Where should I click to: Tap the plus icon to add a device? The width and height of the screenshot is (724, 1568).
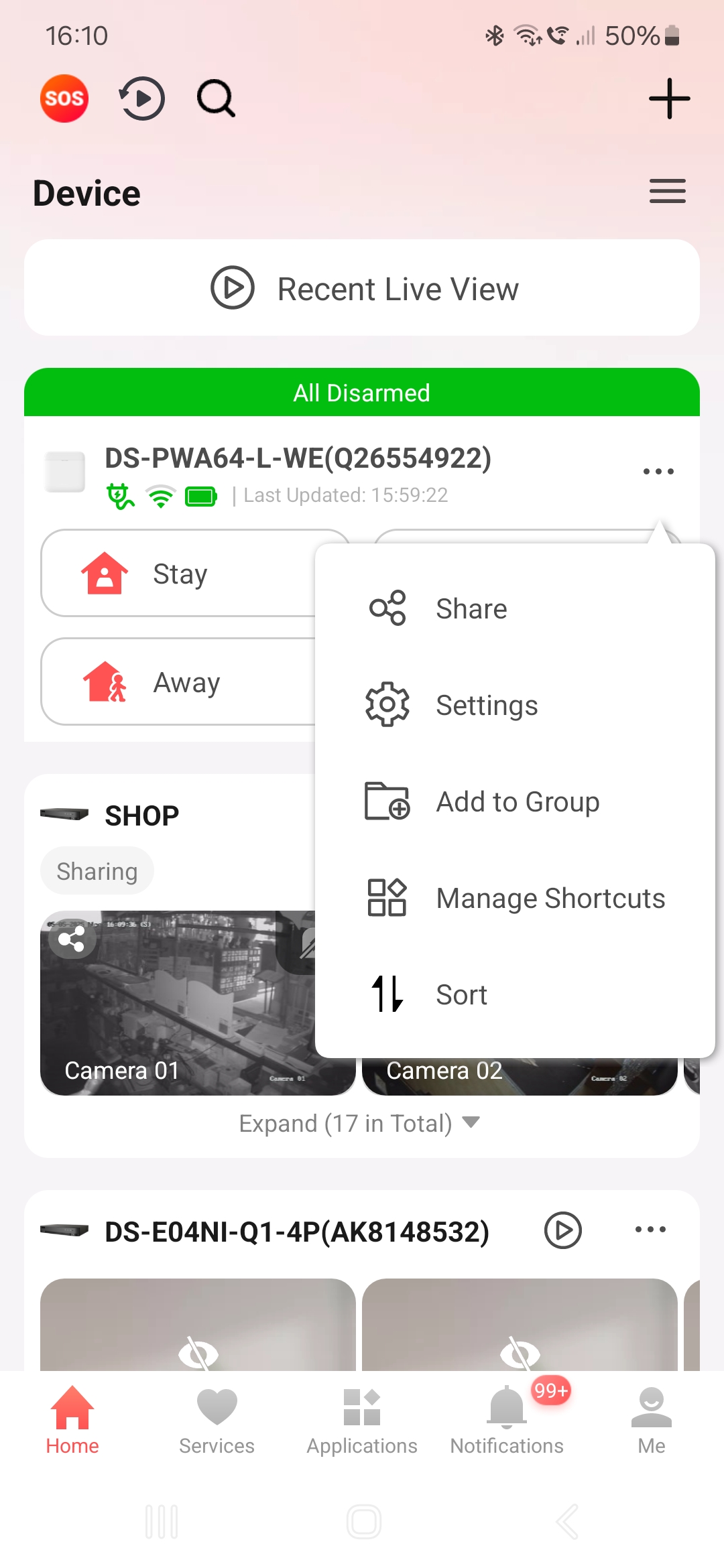668,98
